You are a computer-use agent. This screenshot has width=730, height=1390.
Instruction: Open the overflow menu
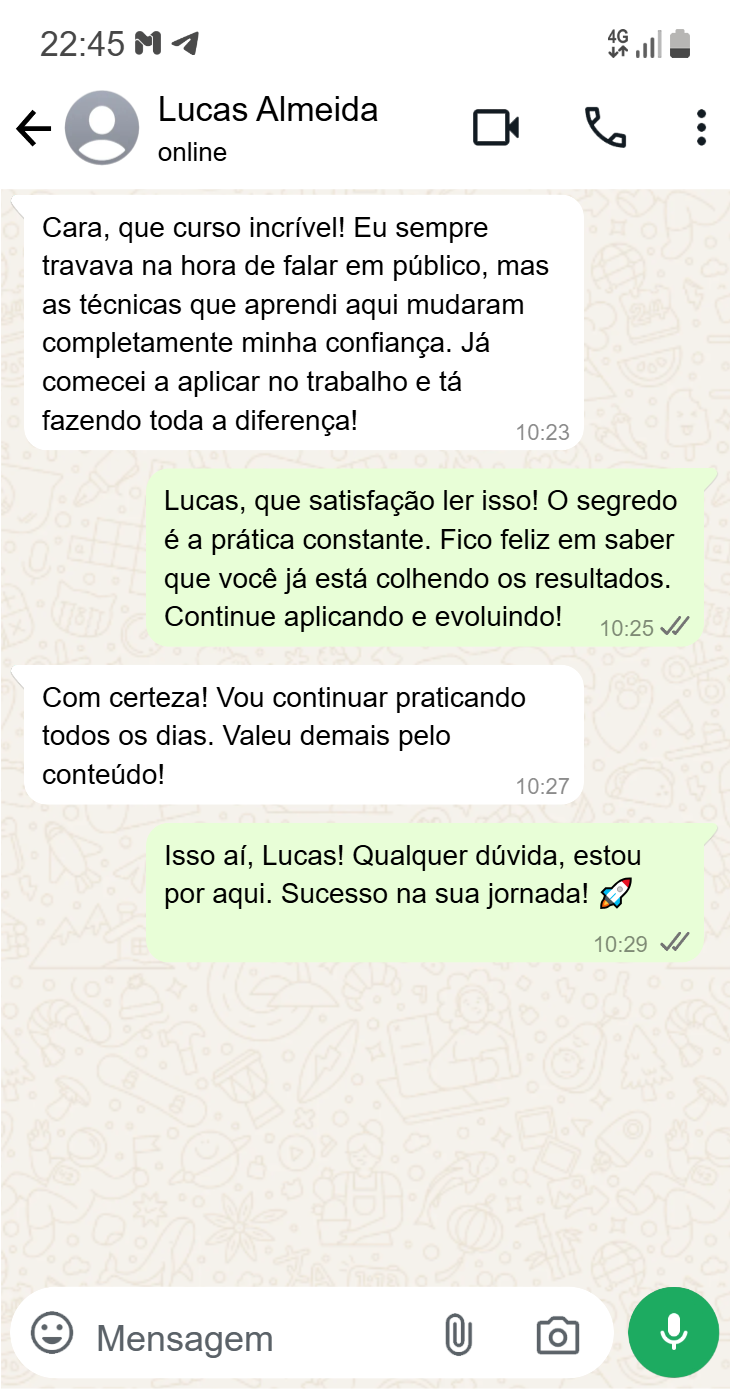pos(701,128)
